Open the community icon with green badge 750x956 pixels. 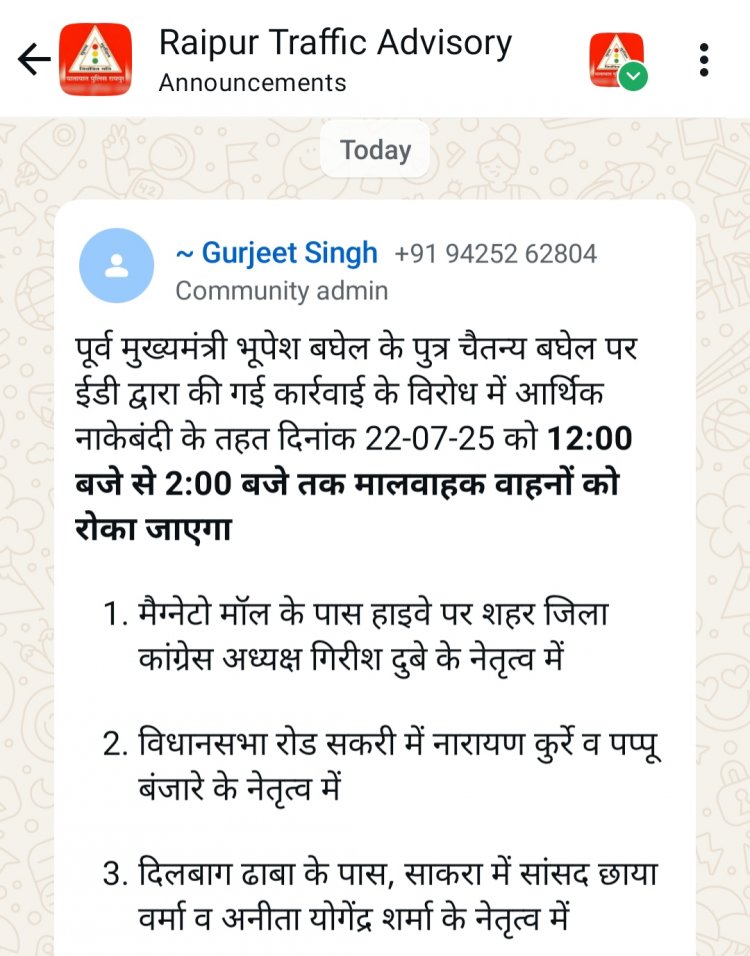[617, 60]
